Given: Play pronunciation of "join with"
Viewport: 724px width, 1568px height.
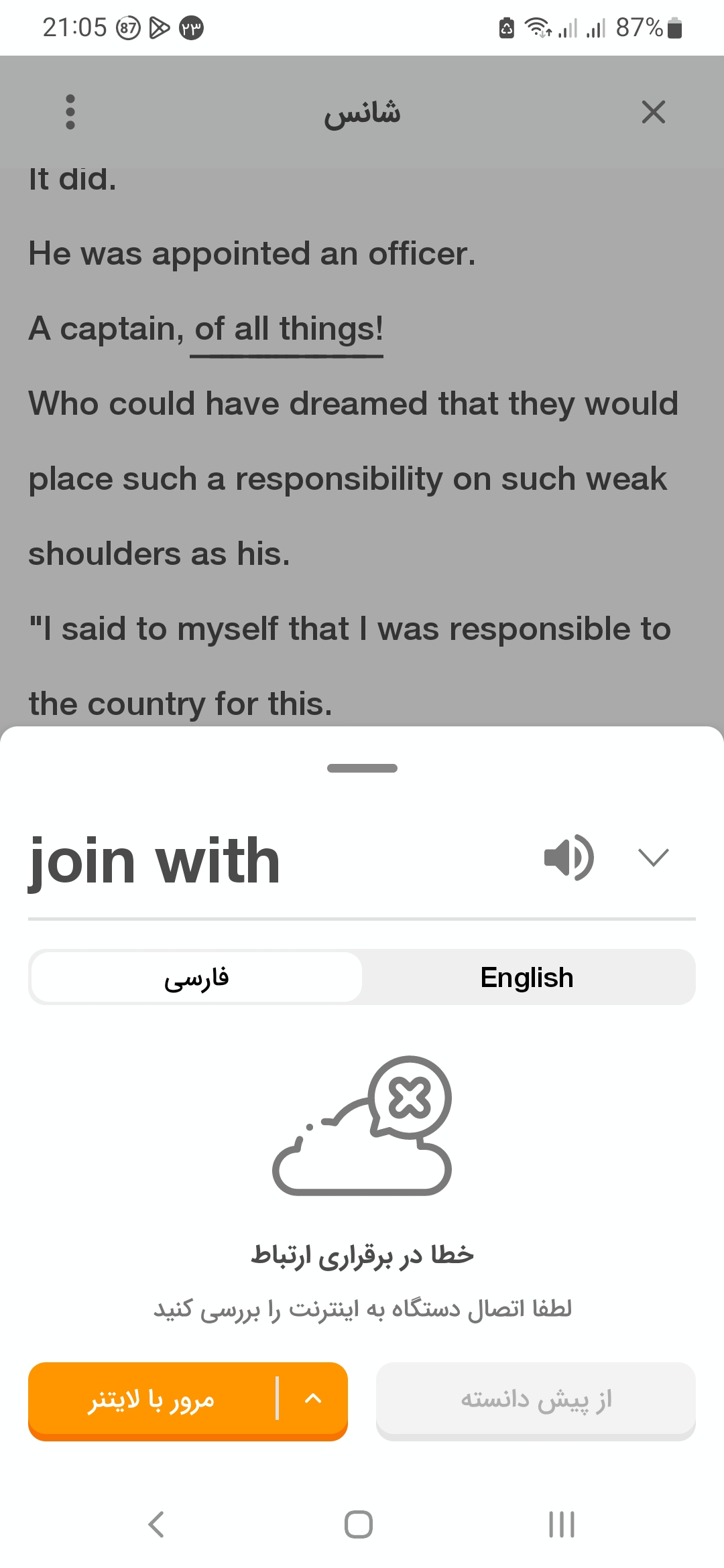Looking at the screenshot, I should 568,858.
